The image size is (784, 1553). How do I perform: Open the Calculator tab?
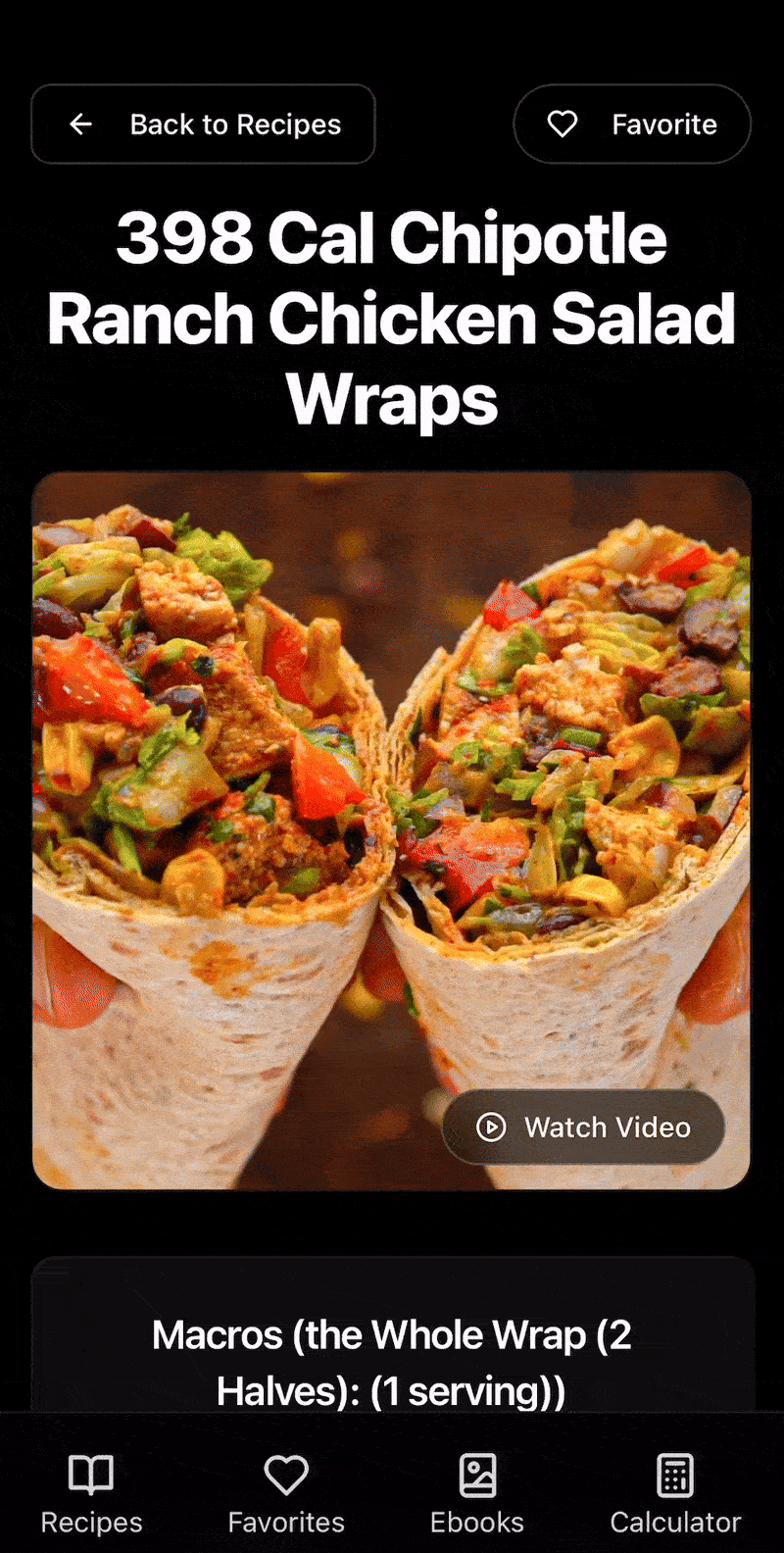click(675, 1491)
